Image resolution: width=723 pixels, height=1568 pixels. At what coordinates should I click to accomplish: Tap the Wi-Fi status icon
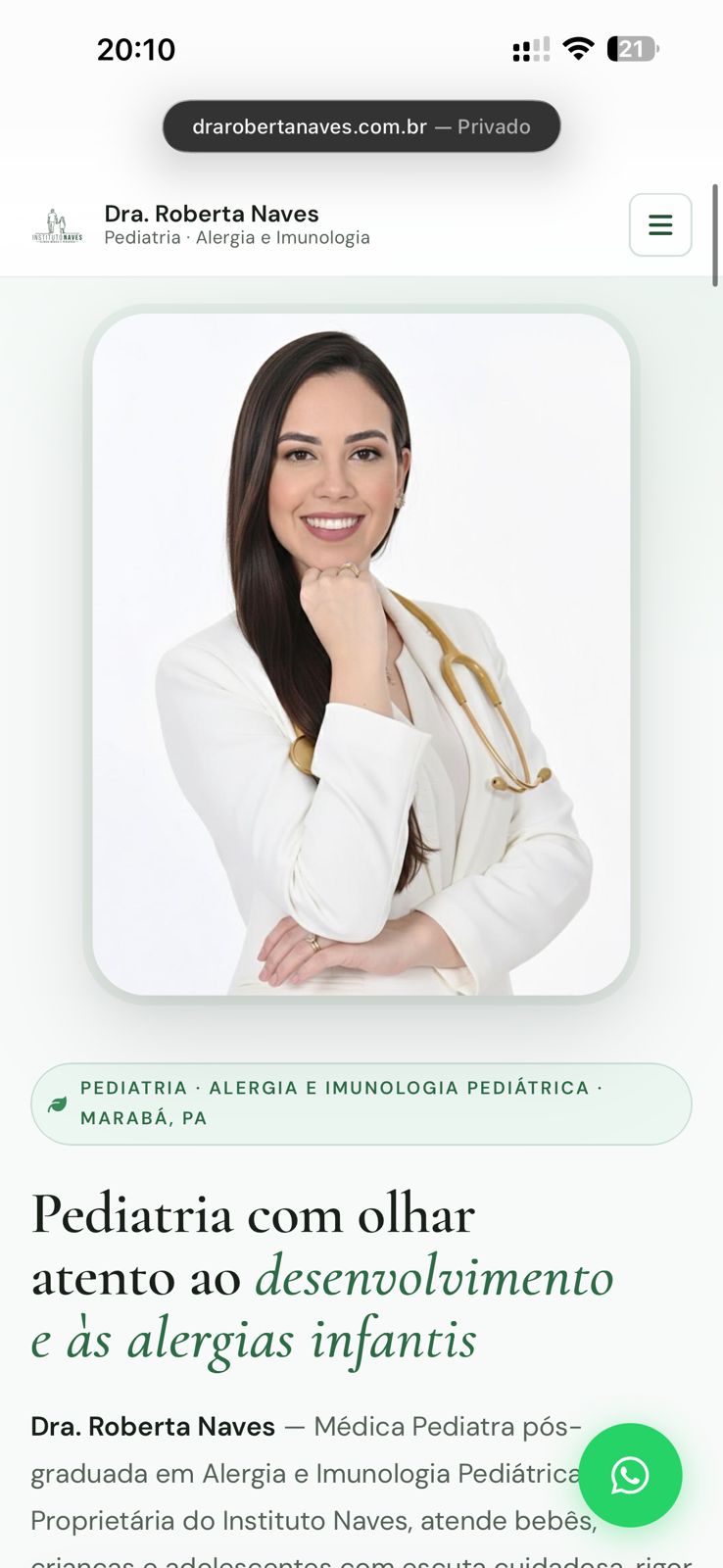[578, 48]
